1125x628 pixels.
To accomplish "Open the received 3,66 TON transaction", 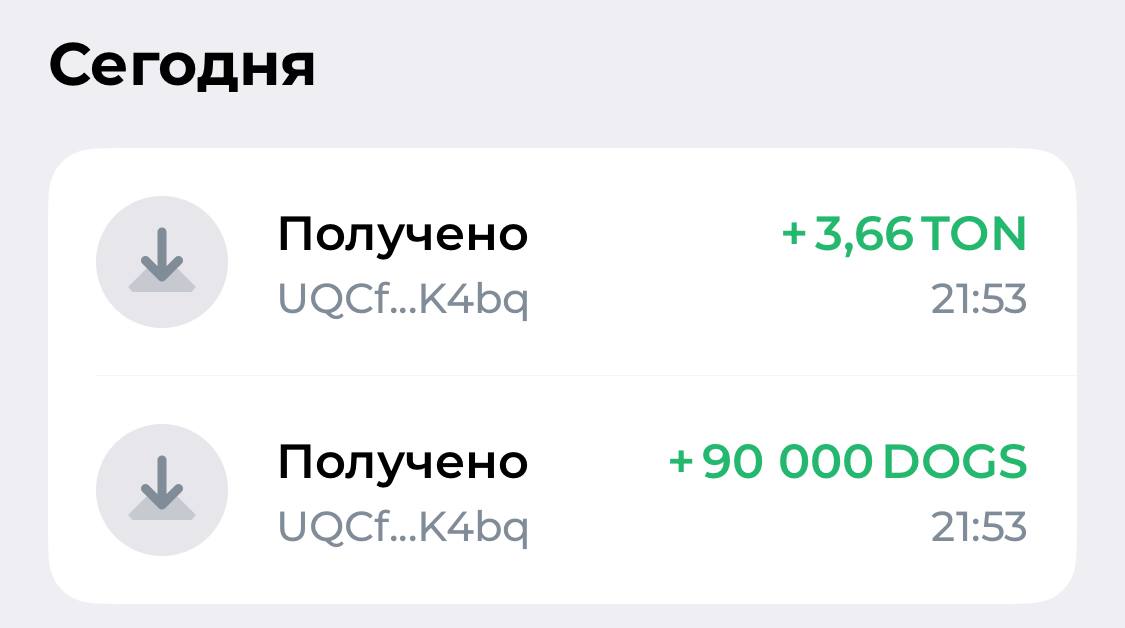I will point(562,263).
